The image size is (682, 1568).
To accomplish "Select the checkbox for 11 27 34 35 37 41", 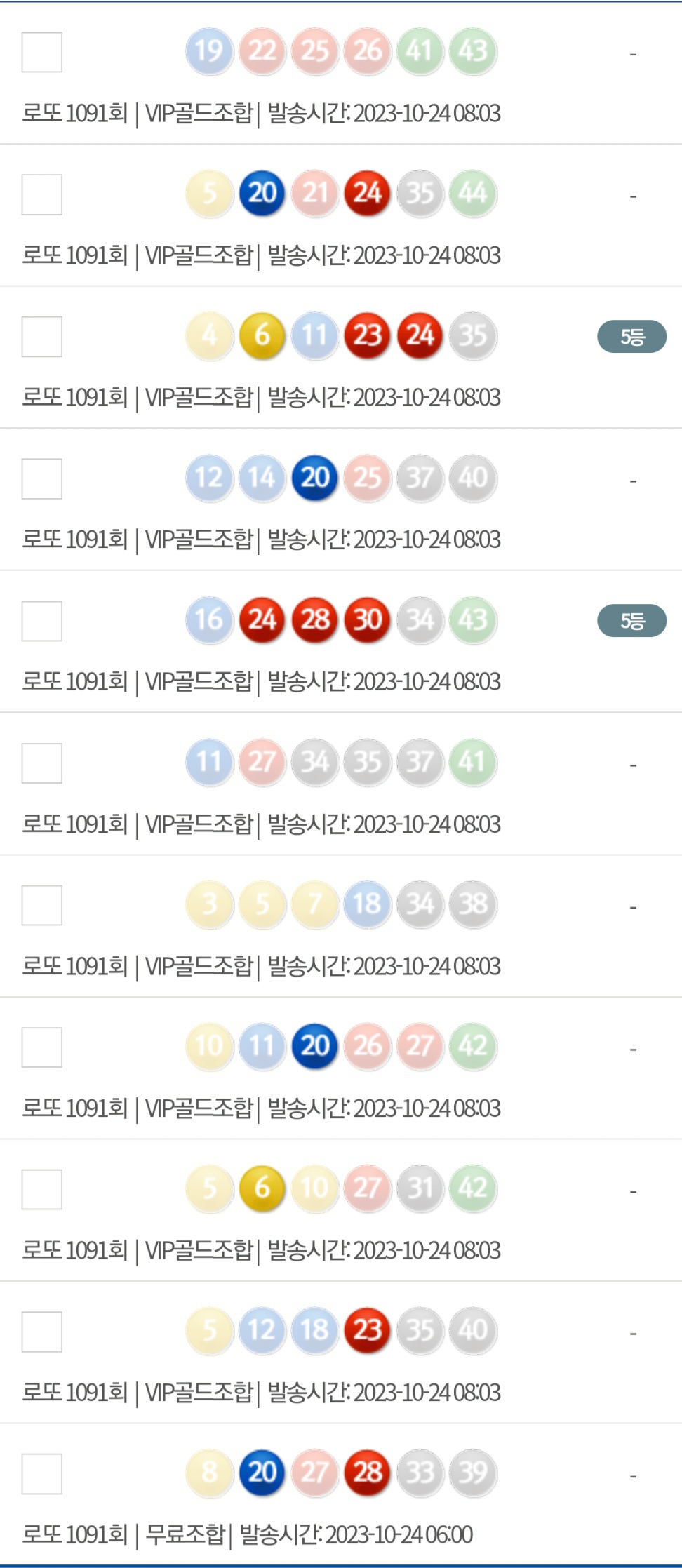I will [x=42, y=763].
